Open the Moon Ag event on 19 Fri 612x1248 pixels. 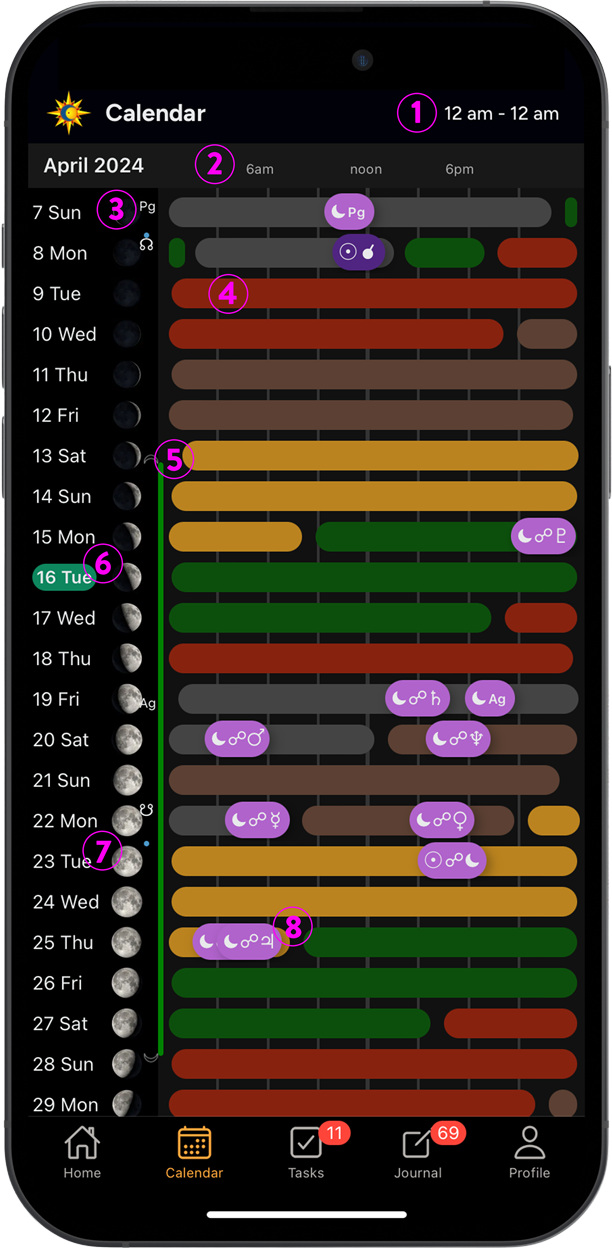coord(489,699)
